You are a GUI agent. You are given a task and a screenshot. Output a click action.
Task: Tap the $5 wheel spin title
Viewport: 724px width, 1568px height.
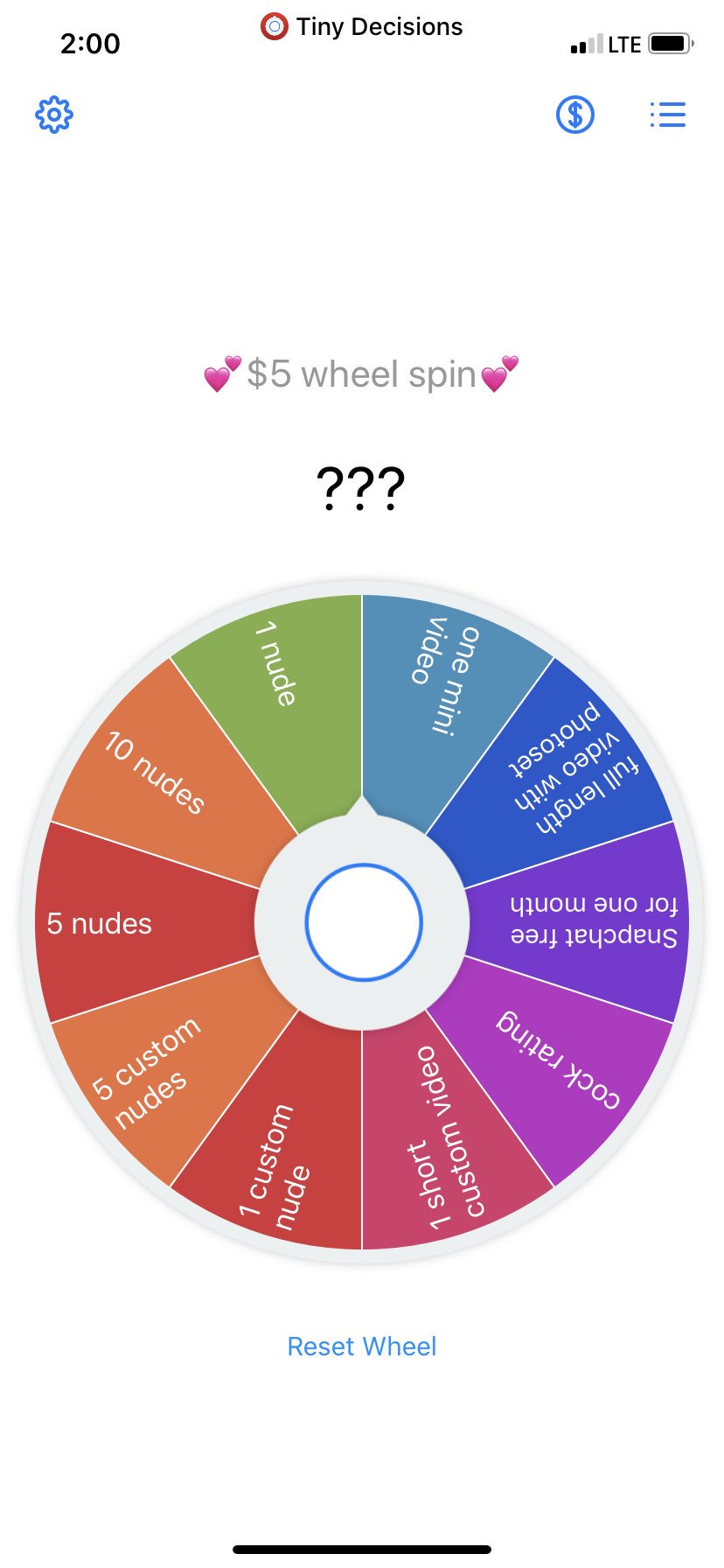coord(361,374)
